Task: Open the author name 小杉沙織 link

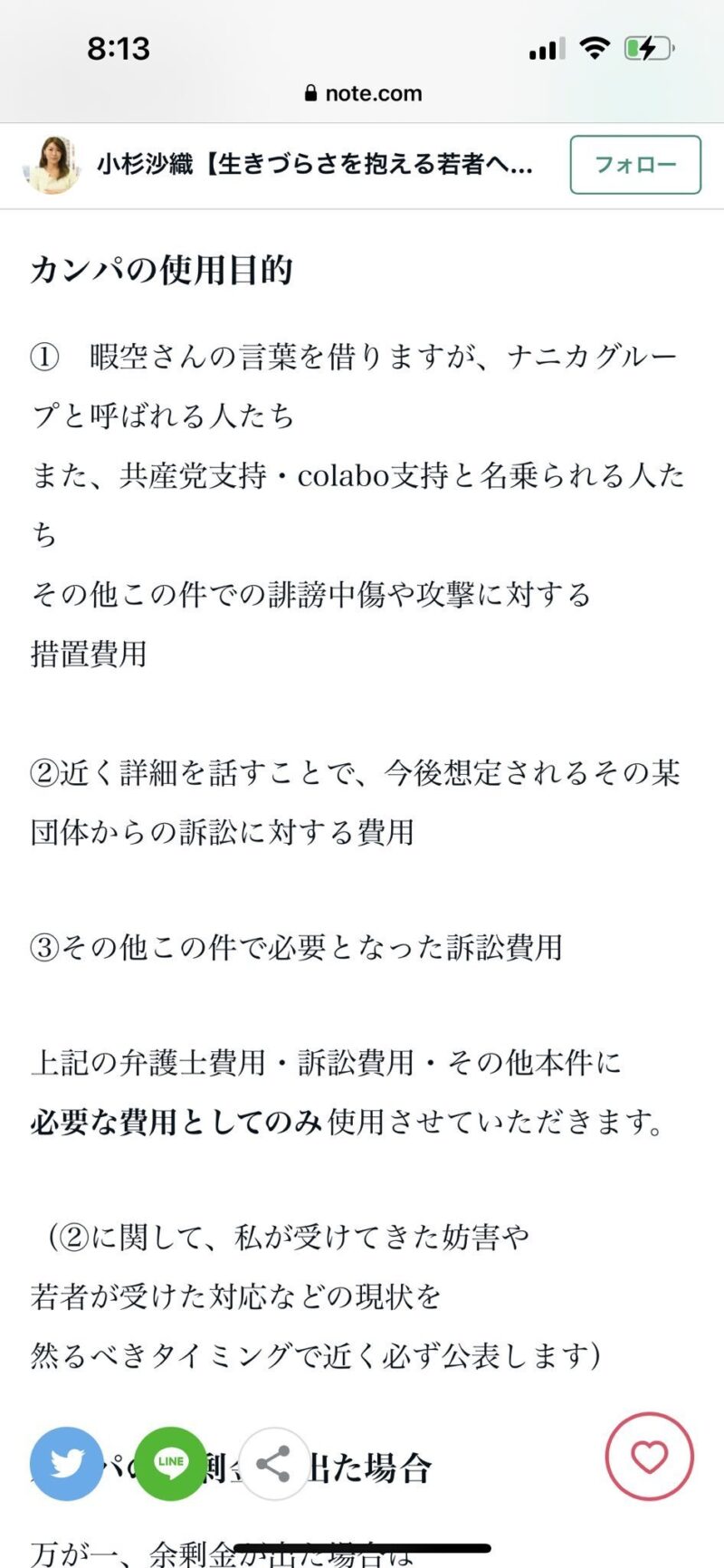Action: [x=315, y=165]
